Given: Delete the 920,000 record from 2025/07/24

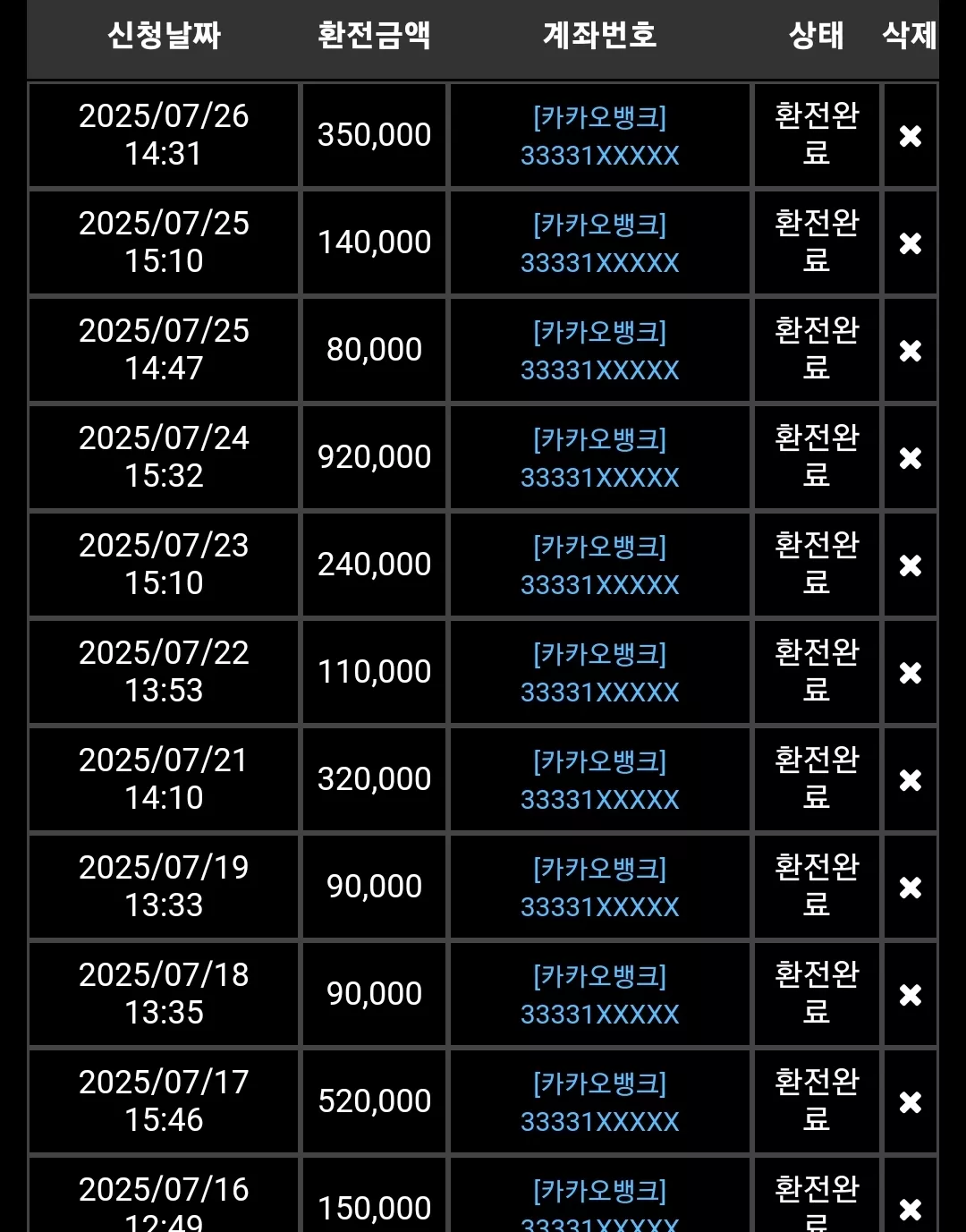Looking at the screenshot, I should point(911,458).
